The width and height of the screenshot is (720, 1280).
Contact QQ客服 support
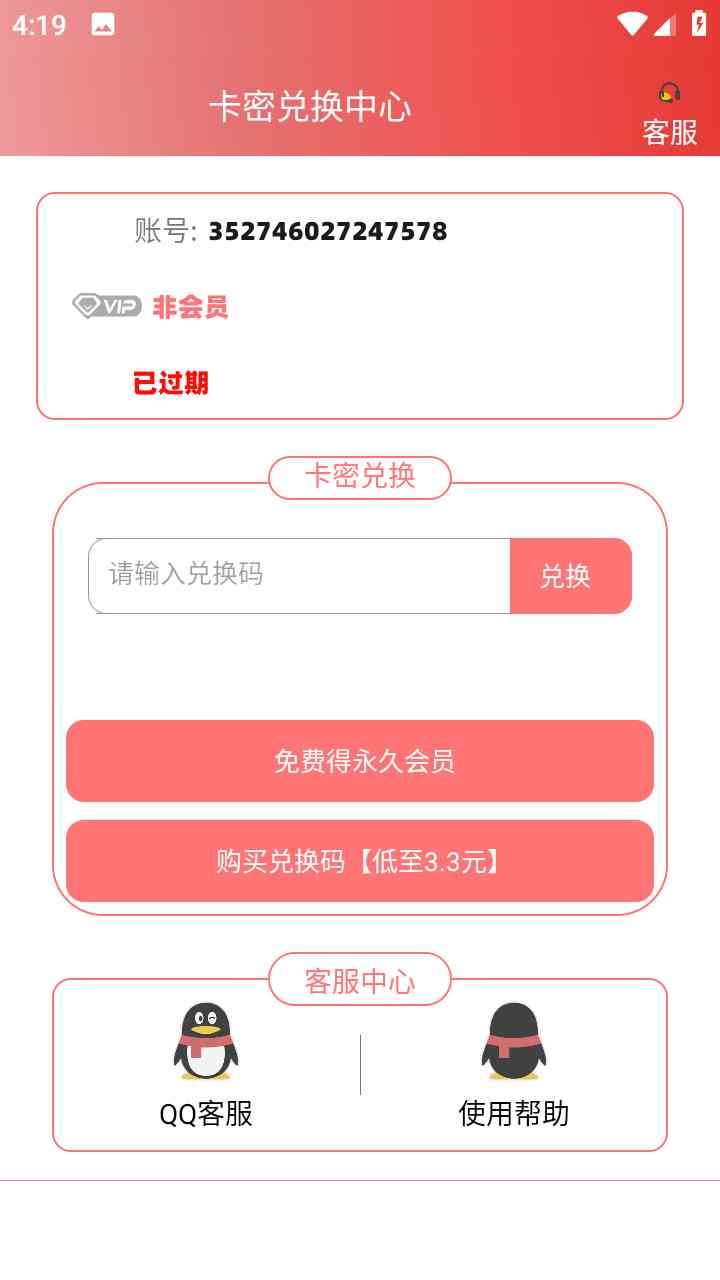(206, 1066)
